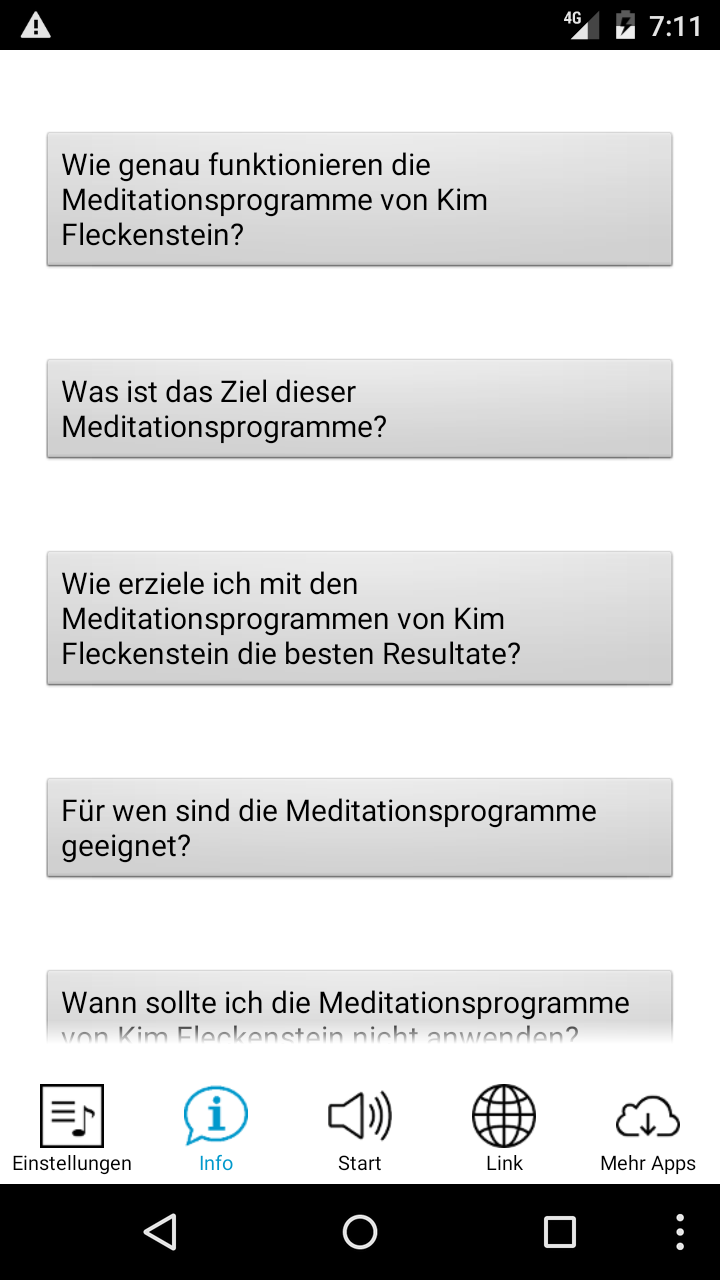The height and width of the screenshot is (1280, 720).
Task: Tap the system back button
Action: (x=160, y=1232)
